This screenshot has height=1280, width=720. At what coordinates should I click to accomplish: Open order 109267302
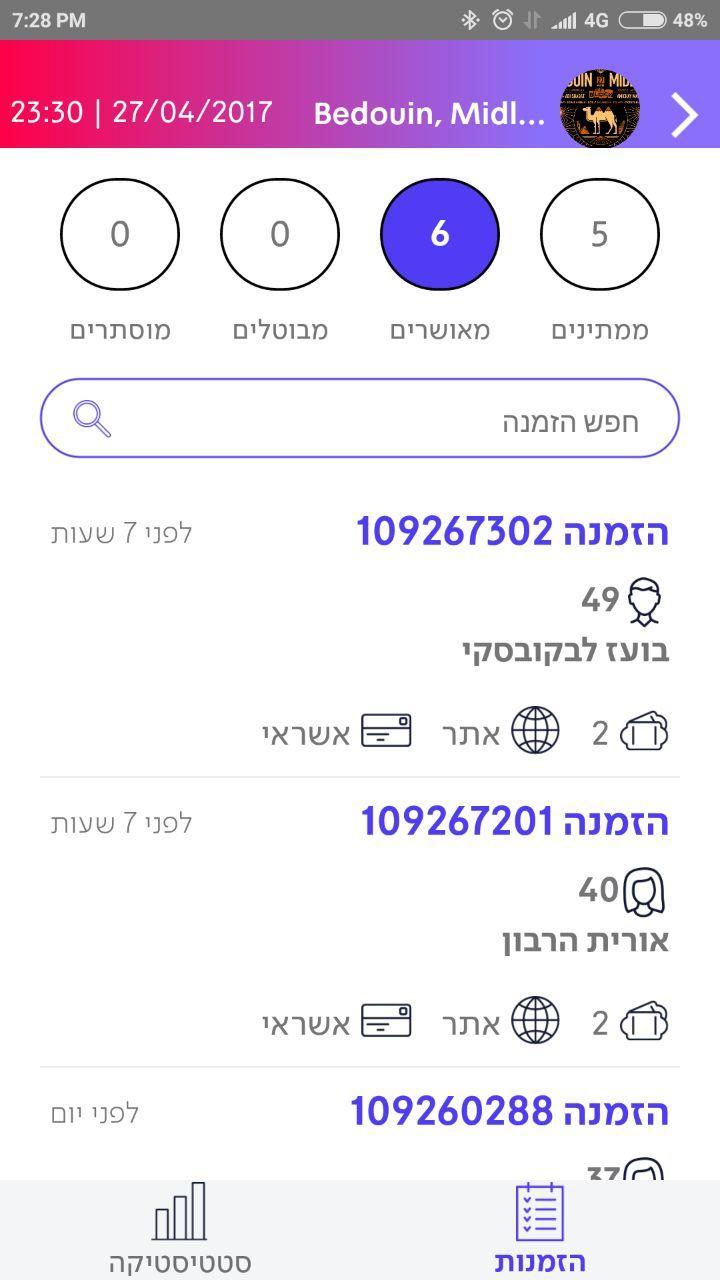tap(512, 532)
